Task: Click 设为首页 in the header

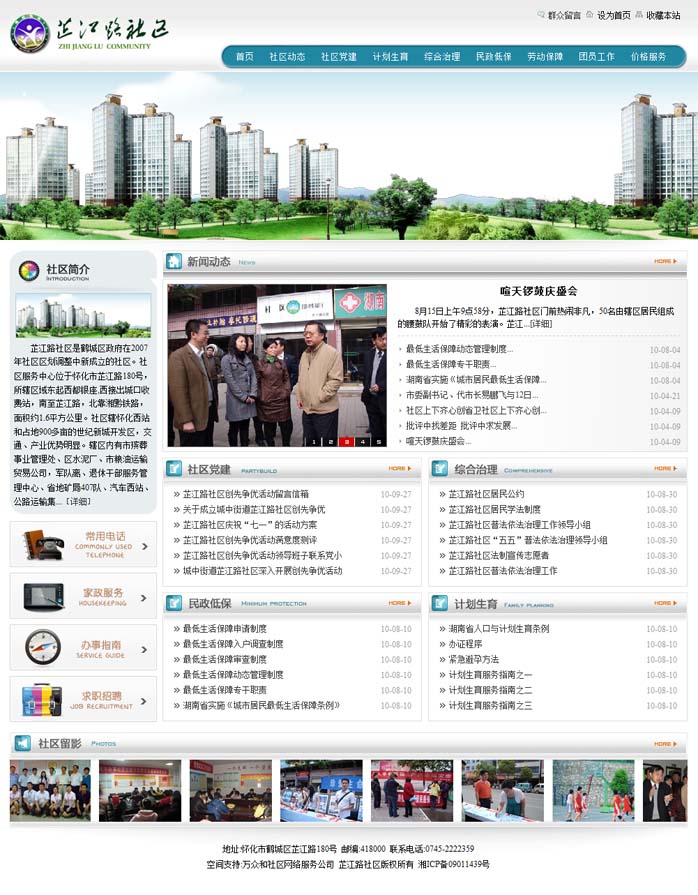Action: 613,15
